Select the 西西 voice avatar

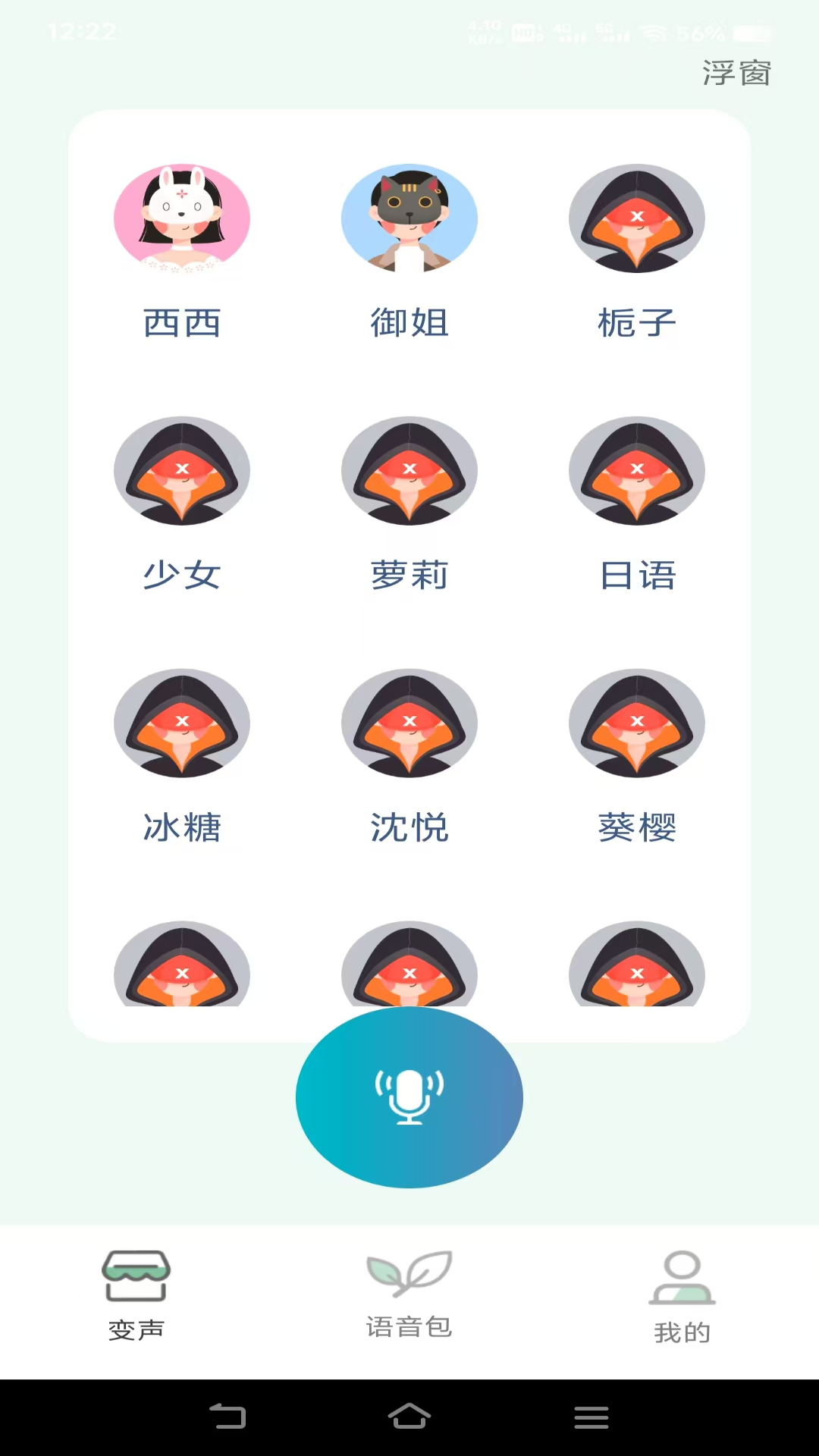pyautogui.click(x=182, y=218)
